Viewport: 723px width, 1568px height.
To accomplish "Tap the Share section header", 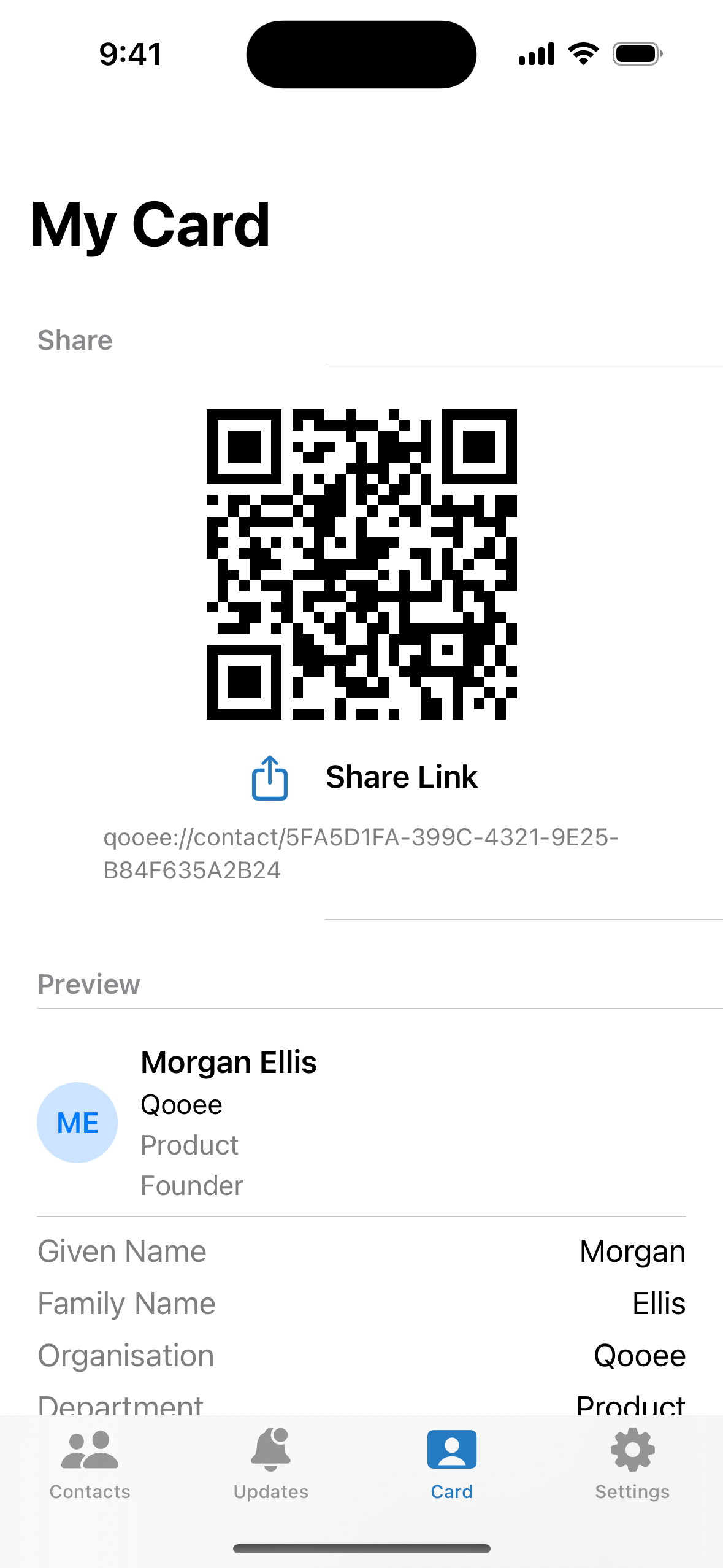I will coord(74,340).
